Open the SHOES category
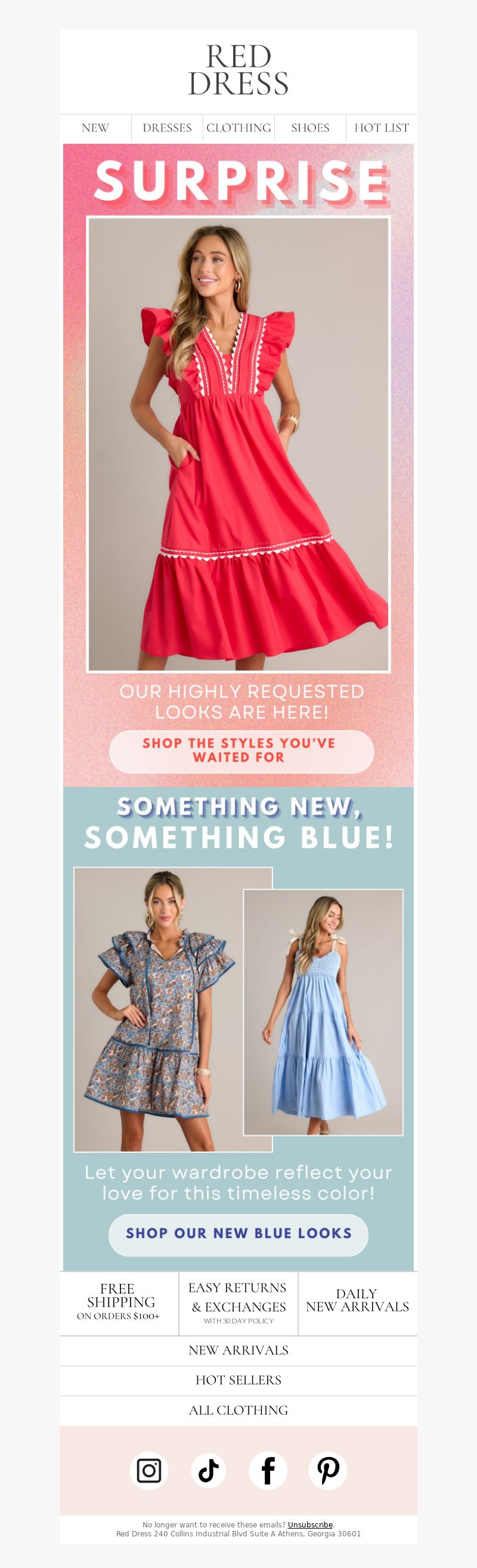The height and width of the screenshot is (1568, 477). point(310,128)
